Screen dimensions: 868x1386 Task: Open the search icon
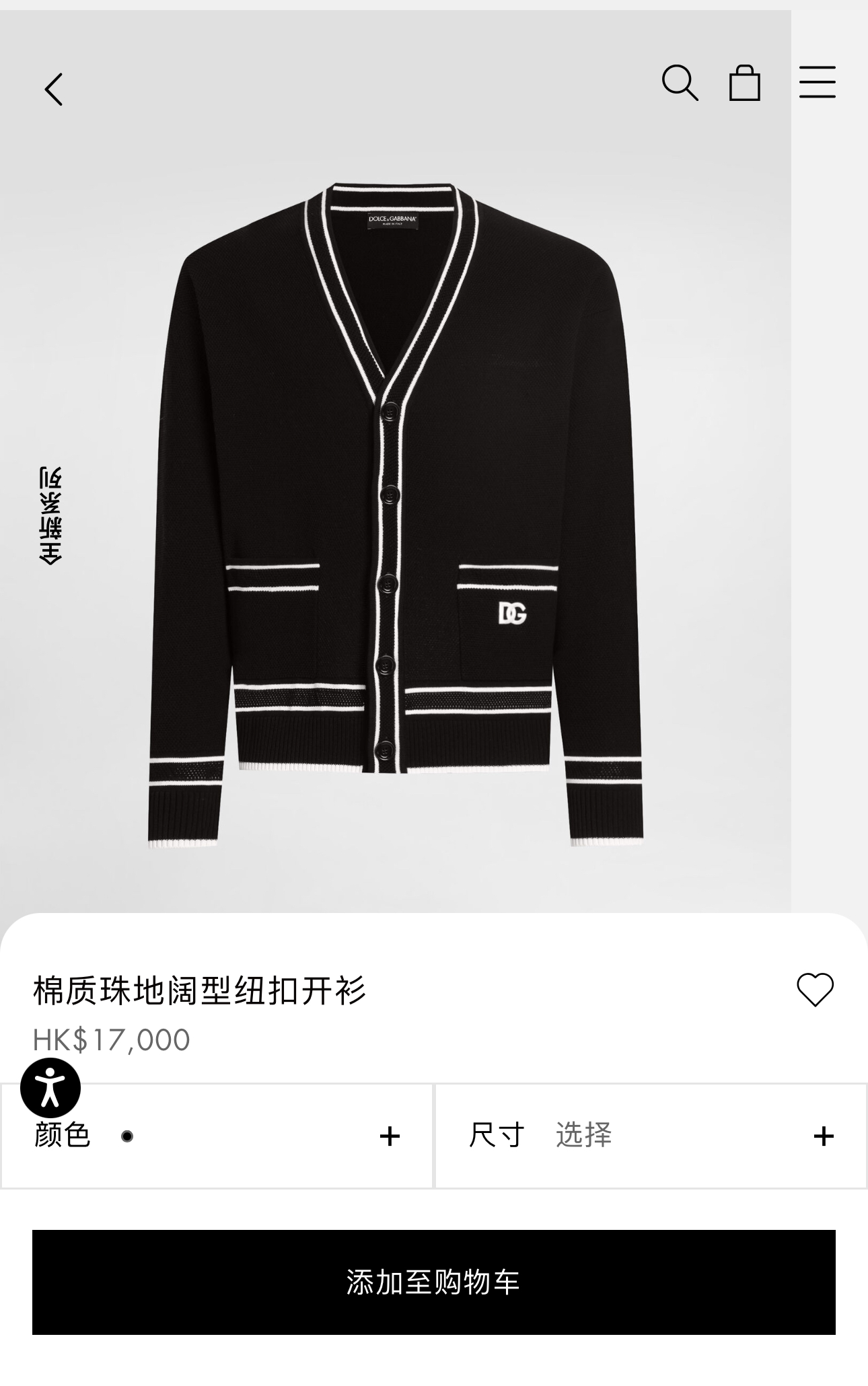[x=680, y=83]
